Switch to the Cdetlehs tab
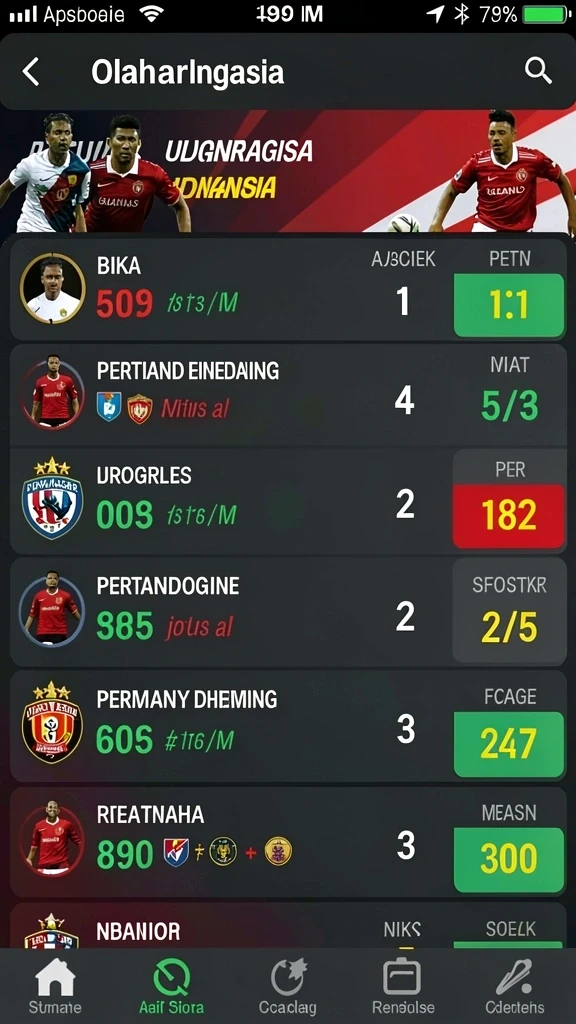This screenshot has height=1024, width=576. (515, 986)
